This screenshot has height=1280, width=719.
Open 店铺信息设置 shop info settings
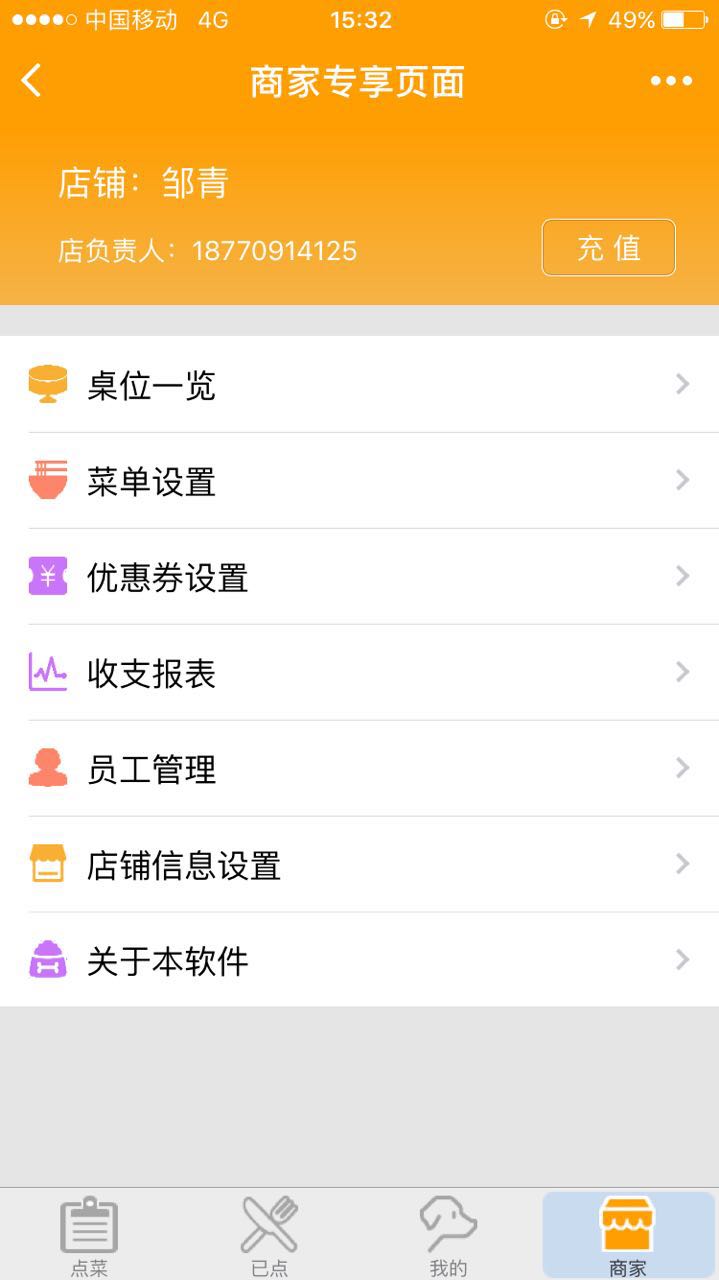[x=359, y=865]
